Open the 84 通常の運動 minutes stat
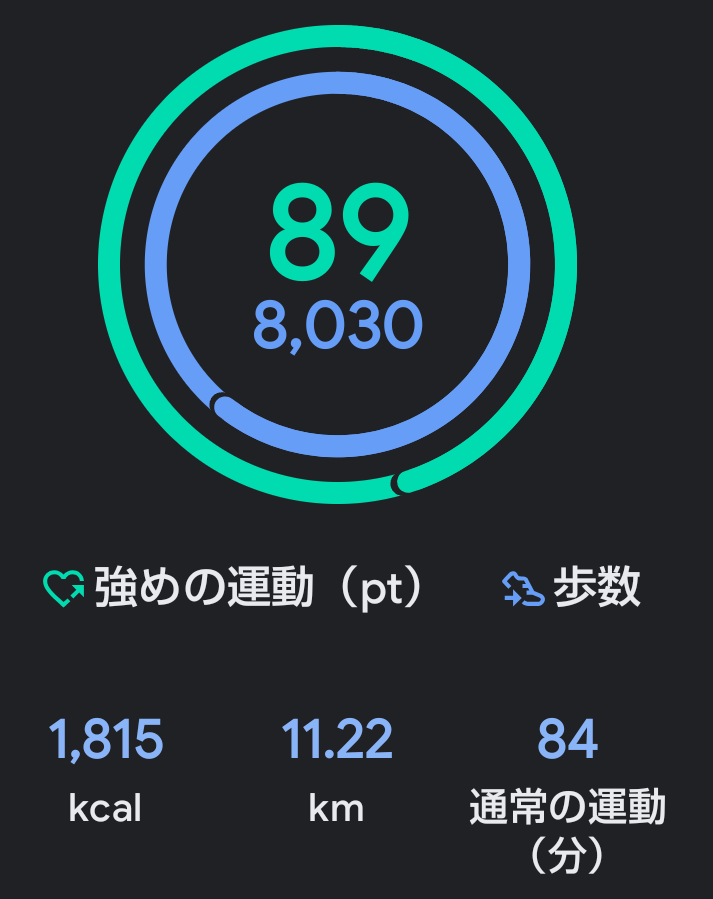 [x=567, y=790]
